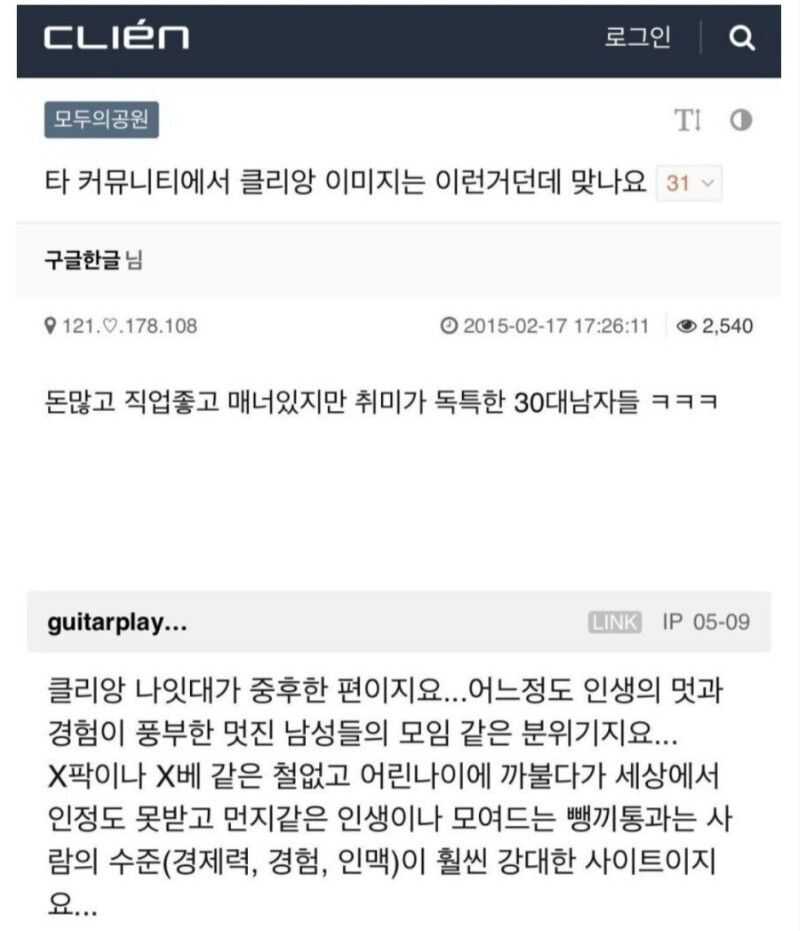
Task: Adjust text size with the T icon
Action: point(687,121)
